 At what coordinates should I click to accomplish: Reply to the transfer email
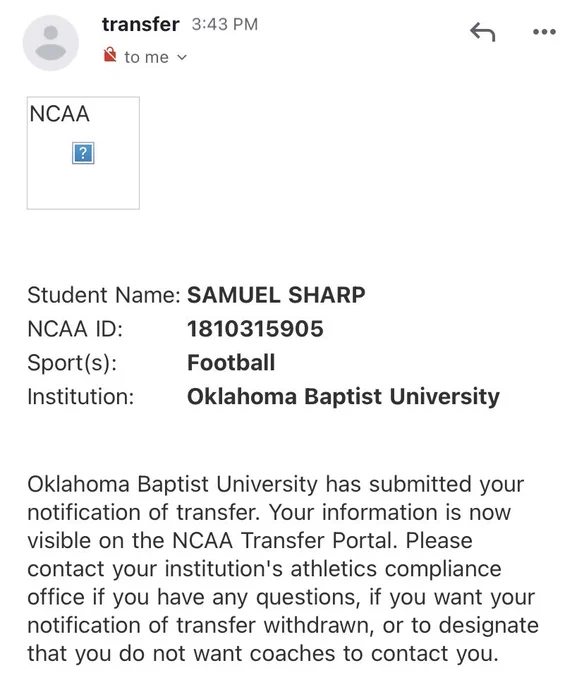[482, 32]
